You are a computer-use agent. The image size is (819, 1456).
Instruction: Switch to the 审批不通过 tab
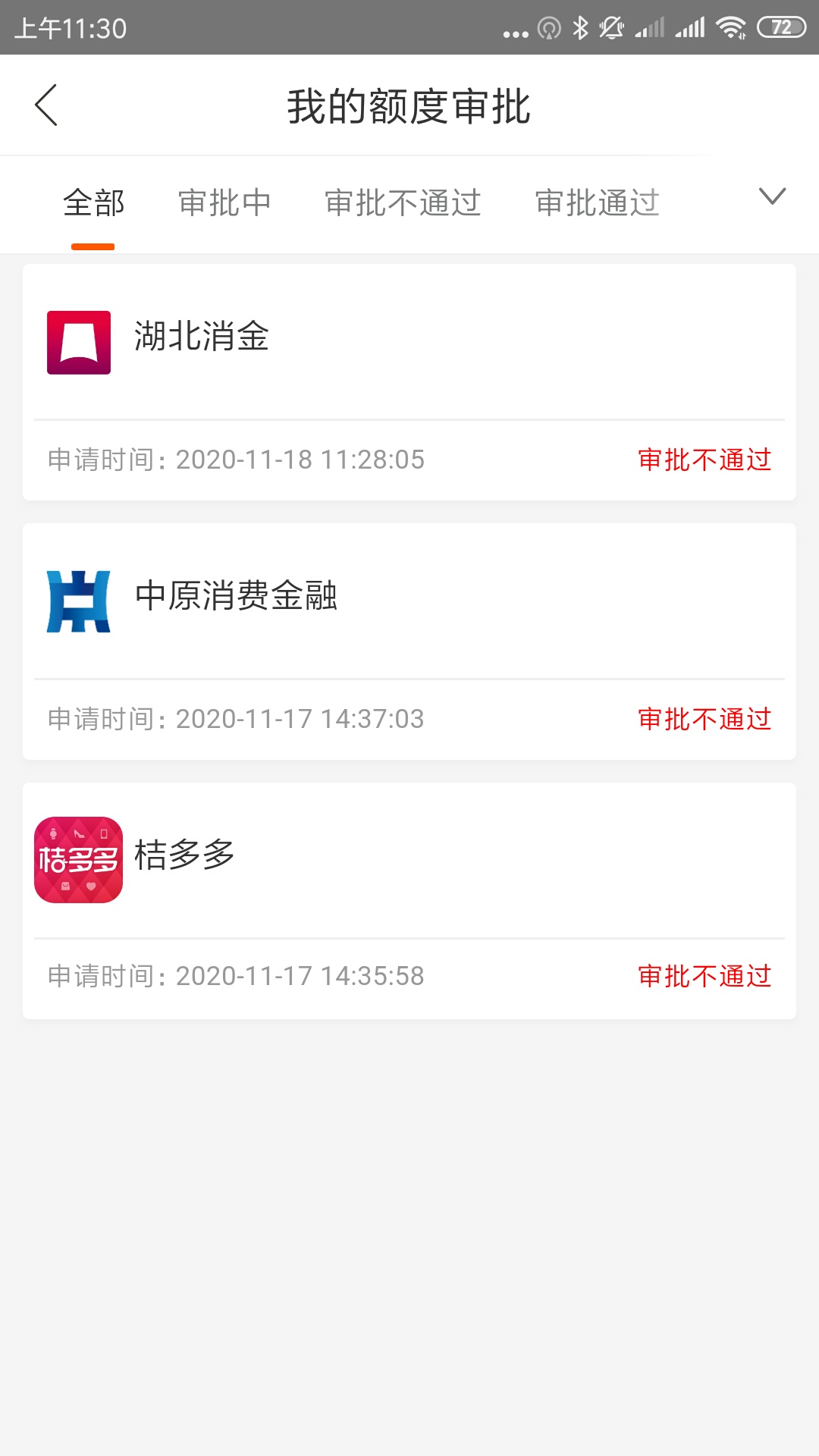(403, 203)
